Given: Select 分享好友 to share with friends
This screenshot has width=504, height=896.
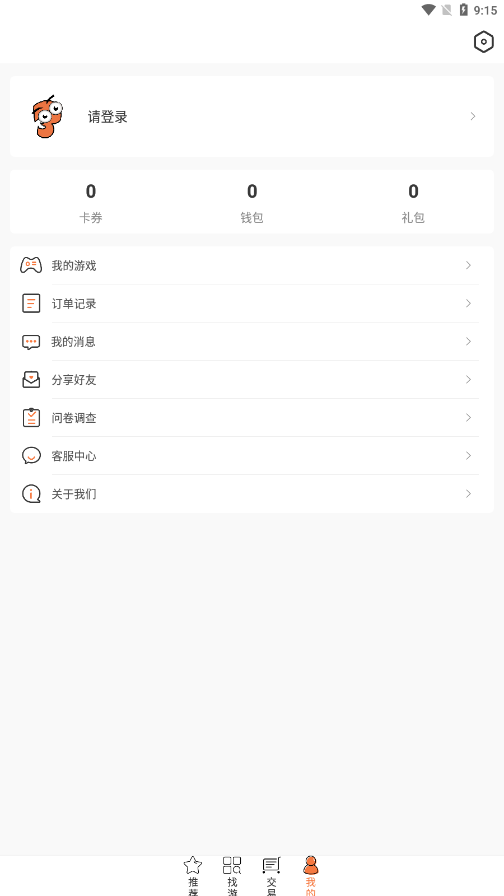Looking at the screenshot, I should (x=251, y=379).
